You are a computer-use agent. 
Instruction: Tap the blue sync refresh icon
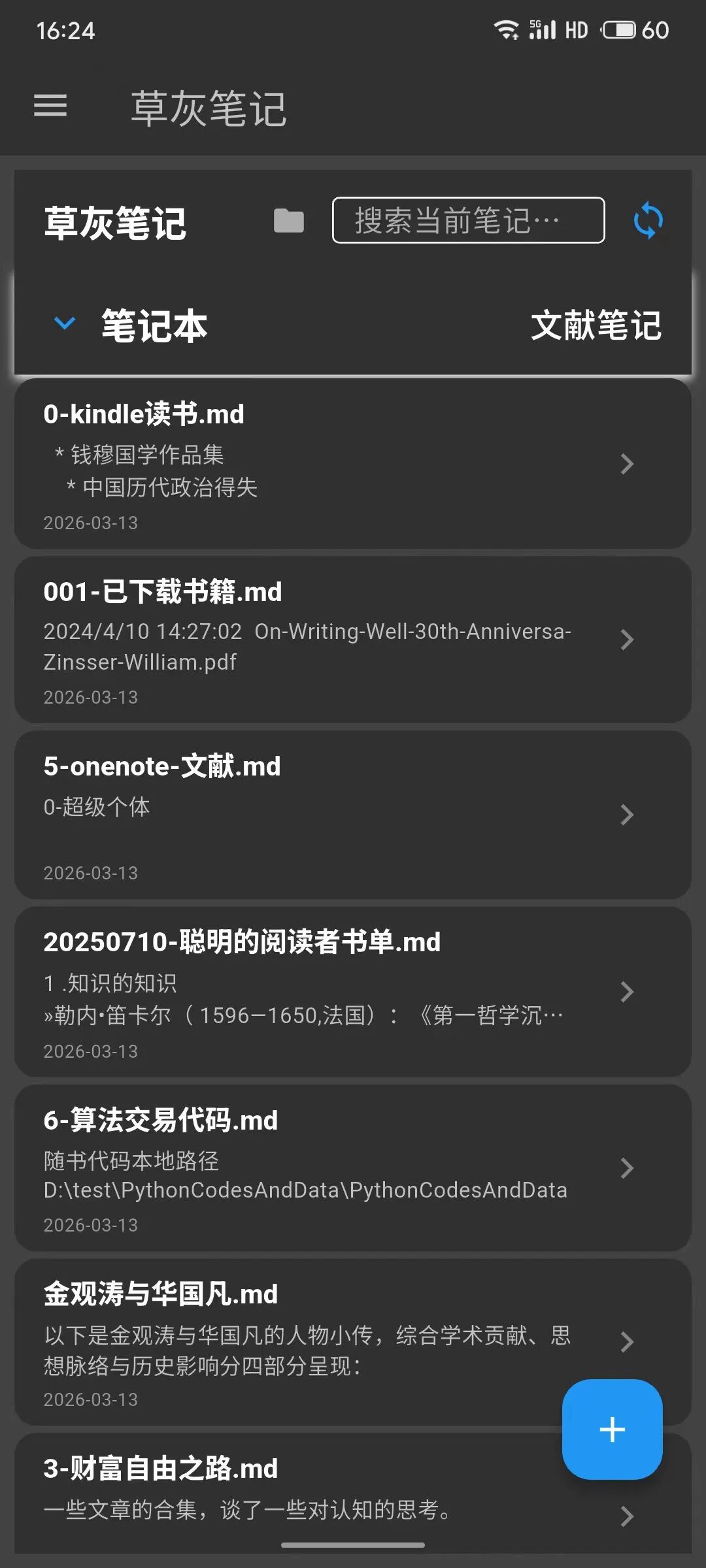click(x=648, y=221)
